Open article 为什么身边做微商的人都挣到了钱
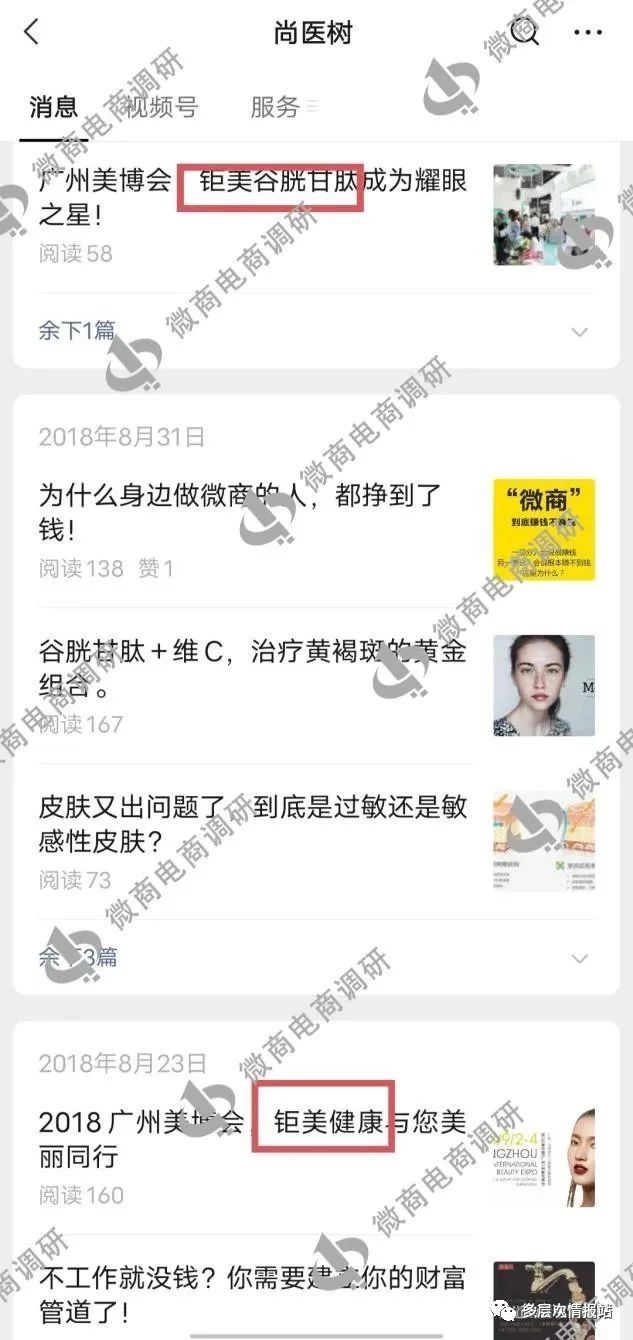The width and height of the screenshot is (633, 1340). (240, 512)
